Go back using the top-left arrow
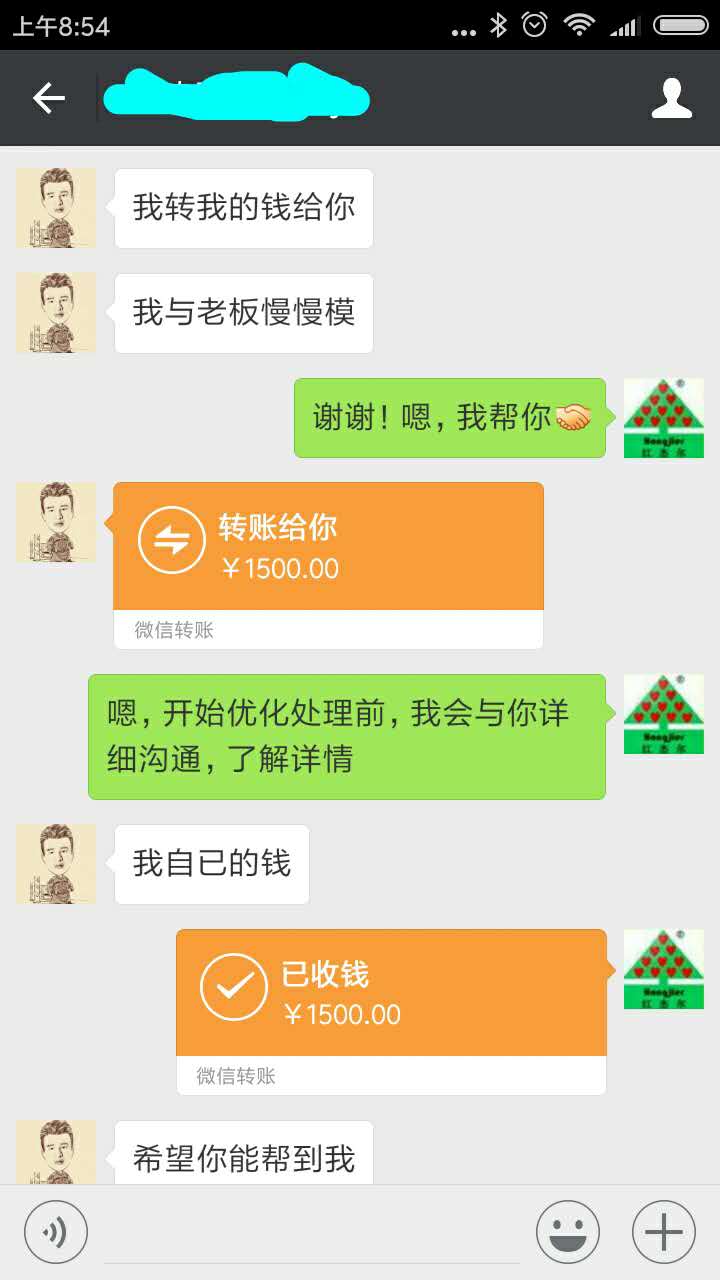Viewport: 720px width, 1280px height. (49, 98)
